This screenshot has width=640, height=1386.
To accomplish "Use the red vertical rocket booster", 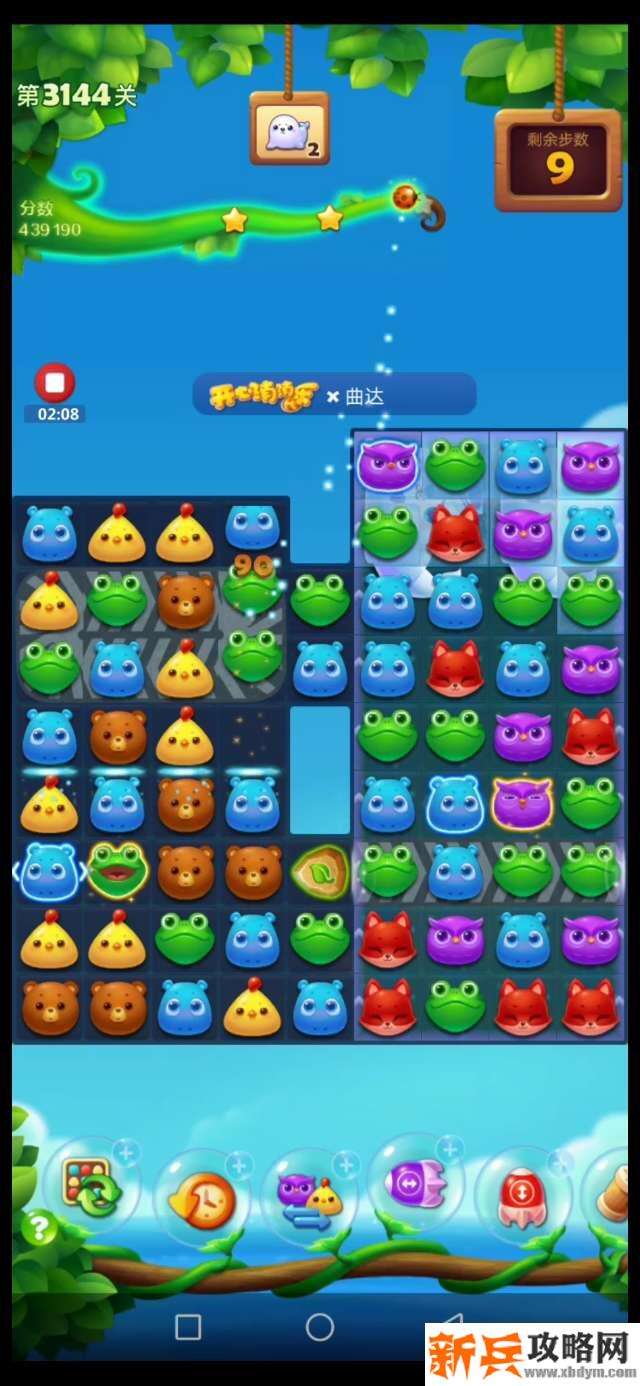I will tap(522, 1195).
